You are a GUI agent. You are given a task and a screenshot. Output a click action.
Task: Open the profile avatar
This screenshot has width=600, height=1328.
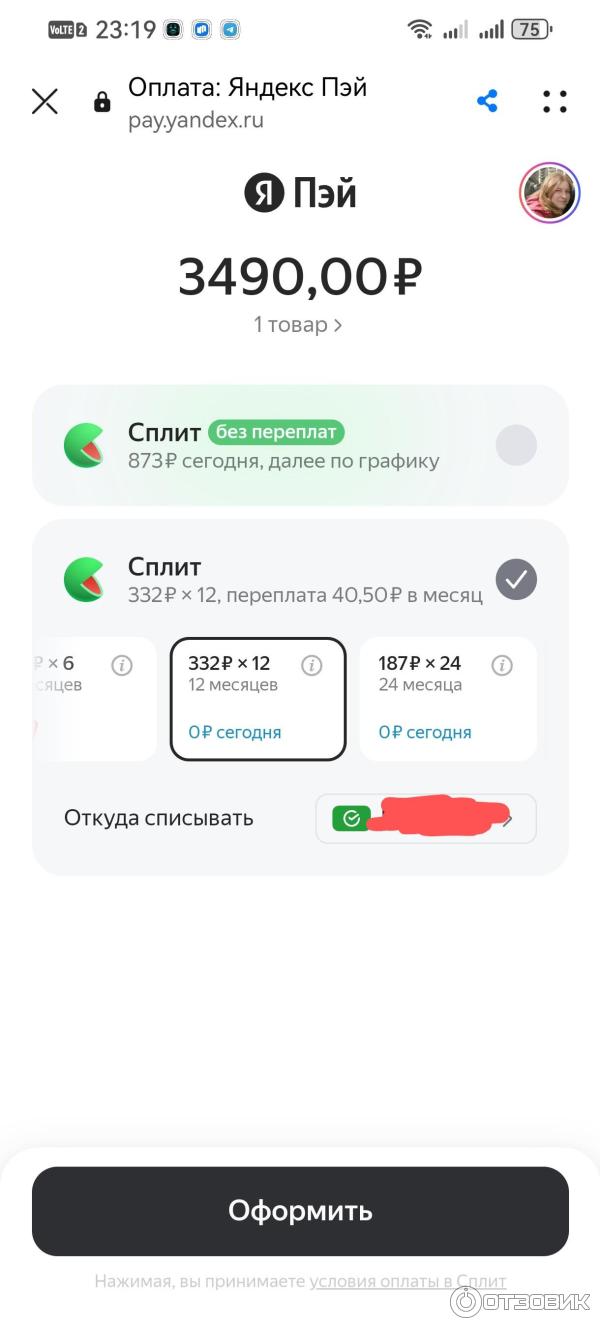click(549, 193)
